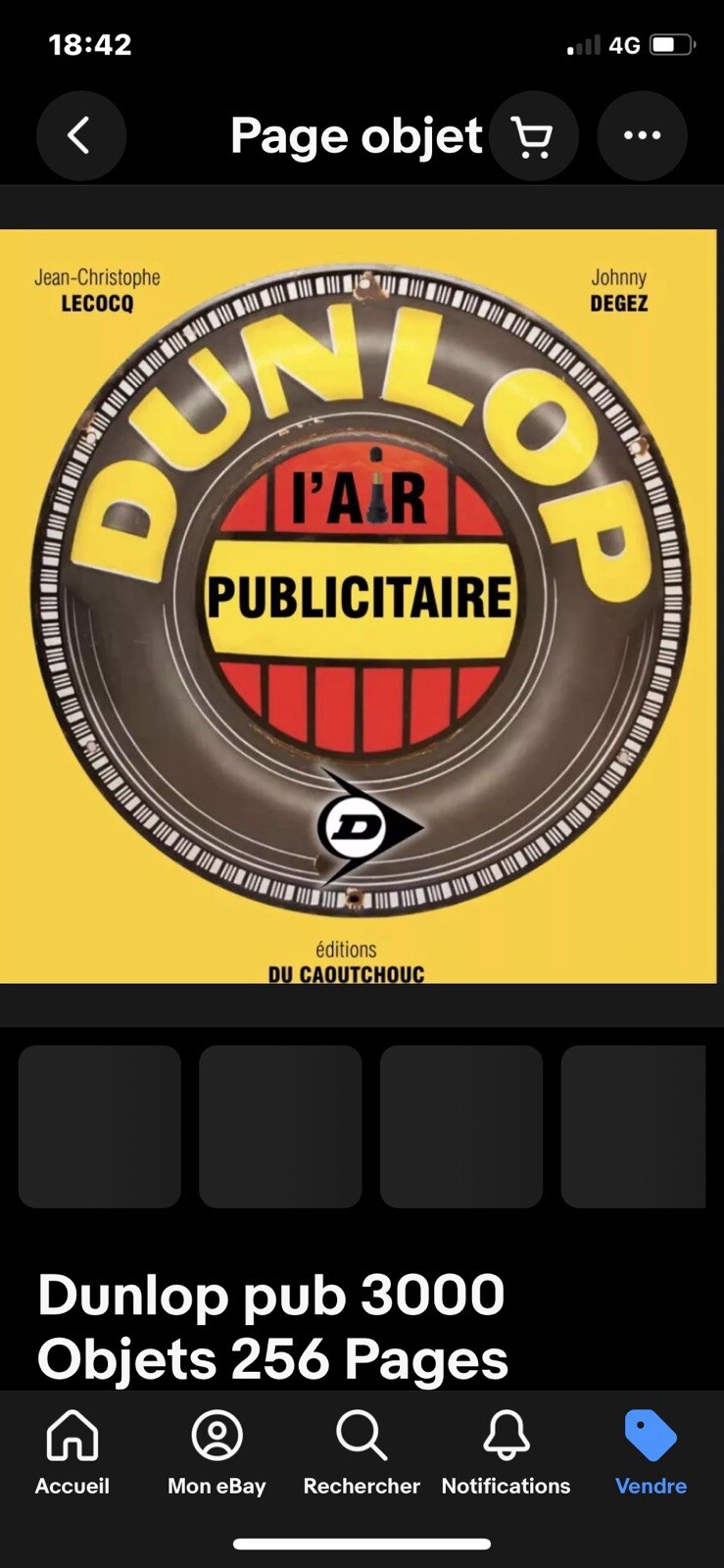Image resolution: width=724 pixels, height=1568 pixels.
Task: Go to the Rechercher tab
Action: tap(362, 1452)
